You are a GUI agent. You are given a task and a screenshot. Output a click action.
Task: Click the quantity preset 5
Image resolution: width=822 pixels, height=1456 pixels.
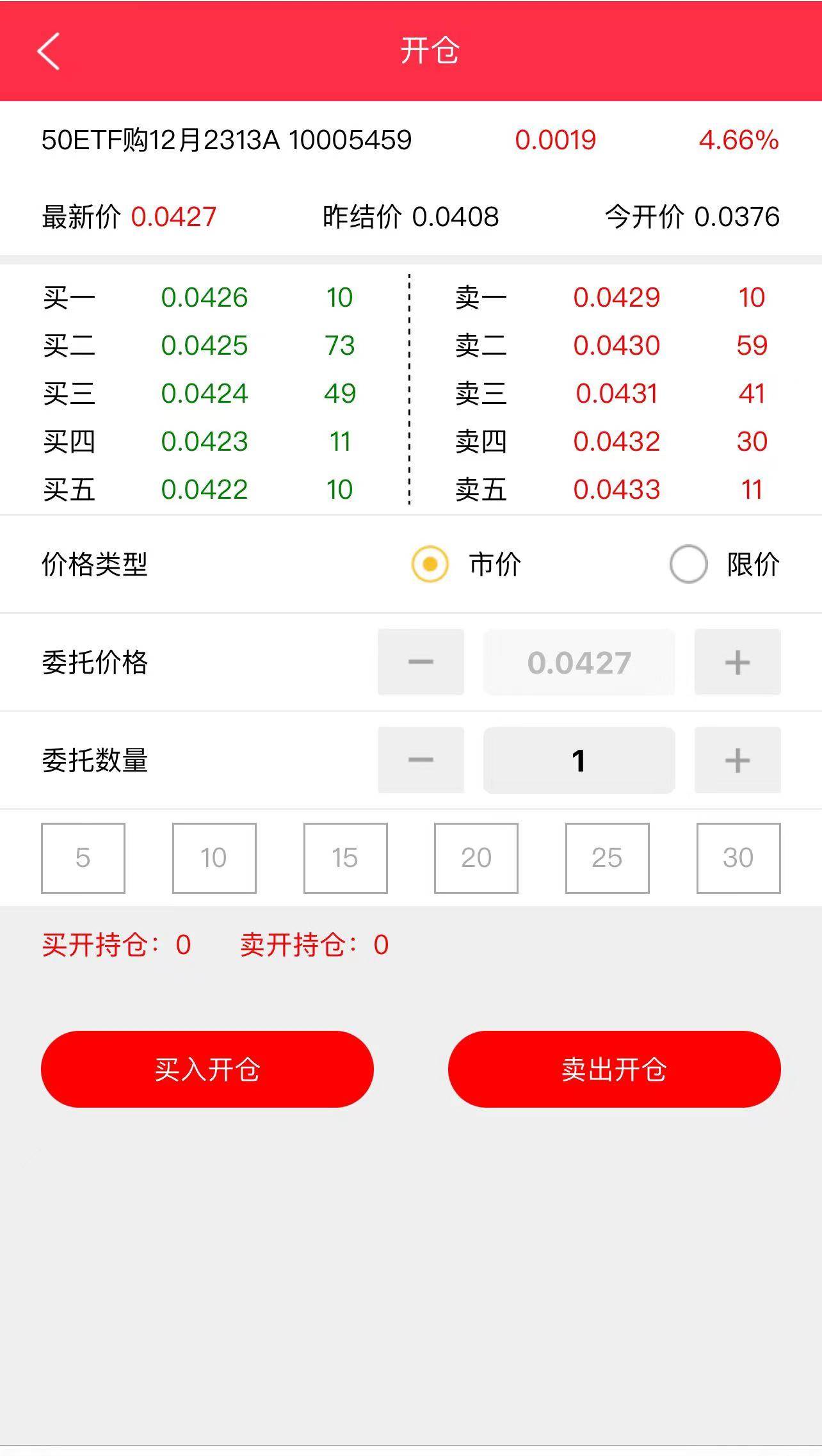pos(83,858)
